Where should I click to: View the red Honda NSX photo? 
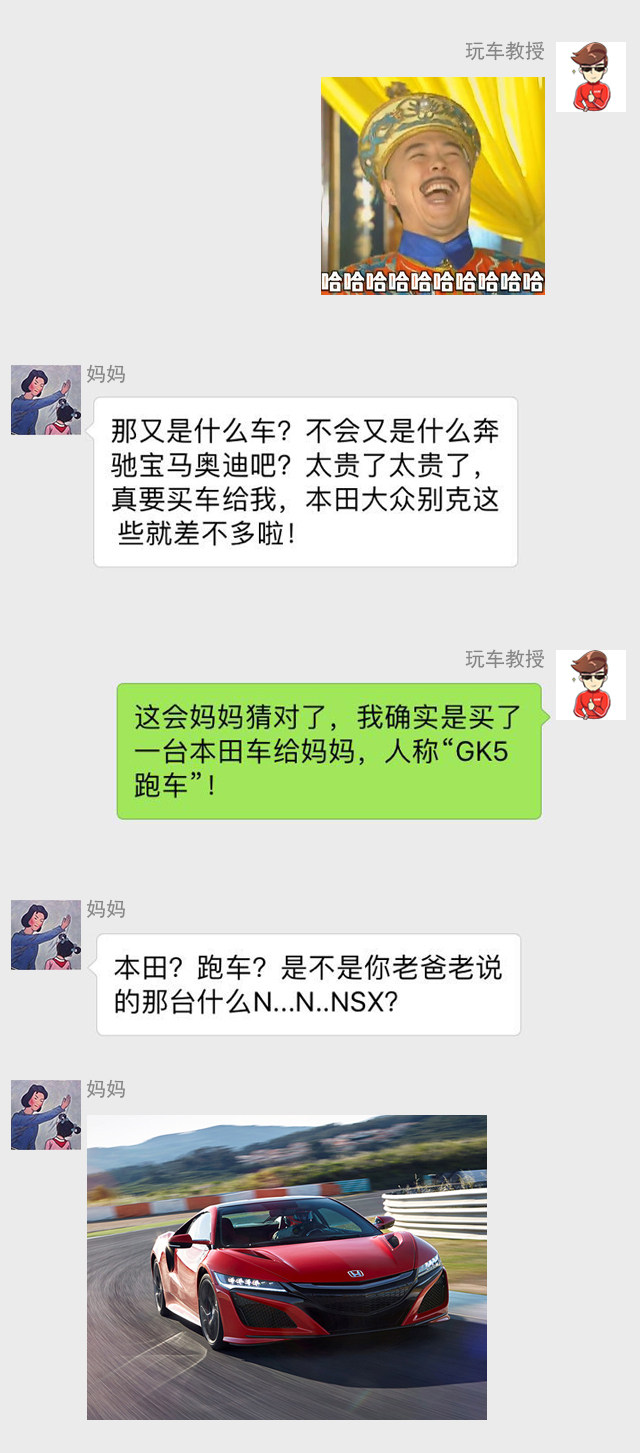(x=286, y=1266)
